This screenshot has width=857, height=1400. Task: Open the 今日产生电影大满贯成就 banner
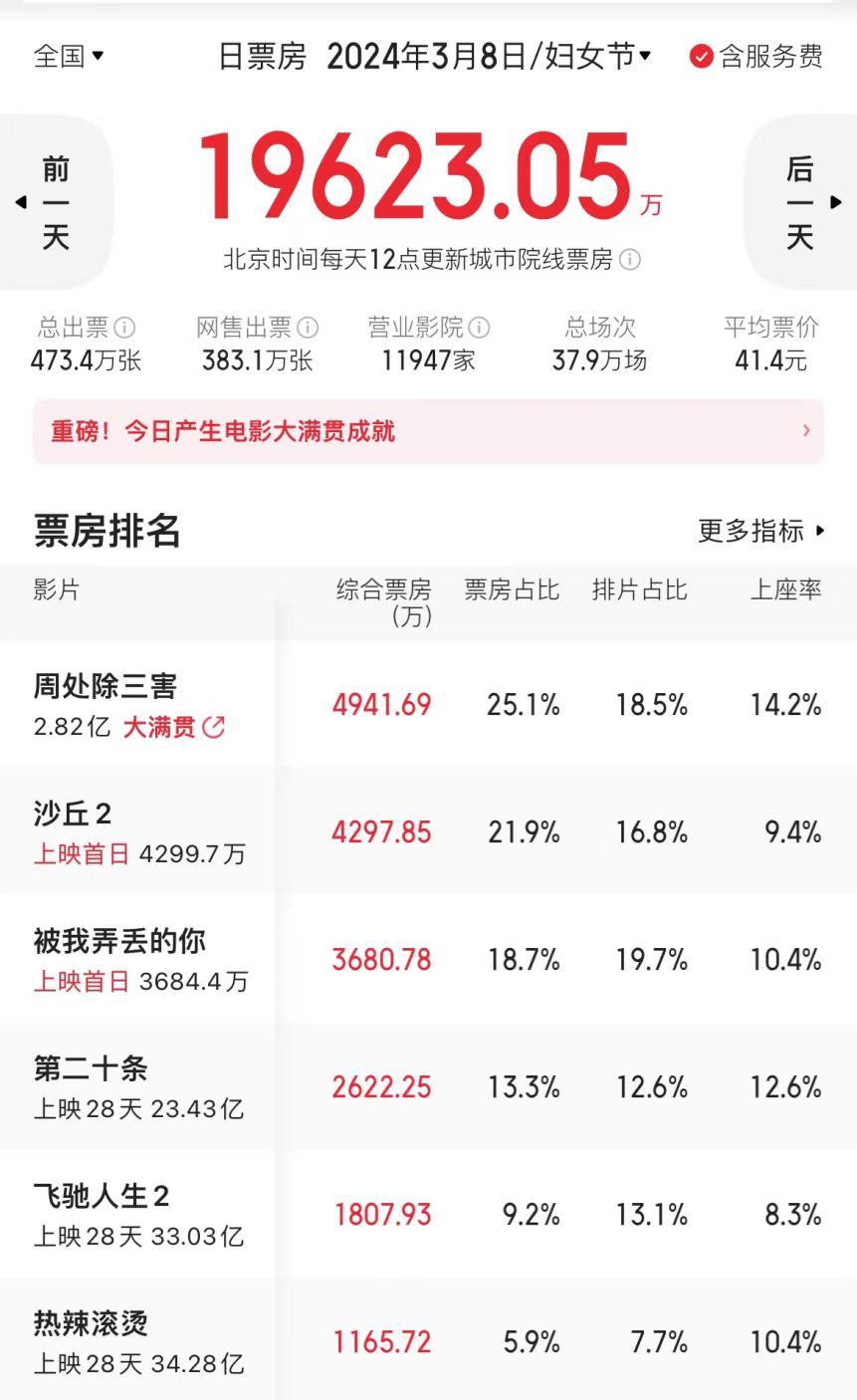tap(428, 431)
